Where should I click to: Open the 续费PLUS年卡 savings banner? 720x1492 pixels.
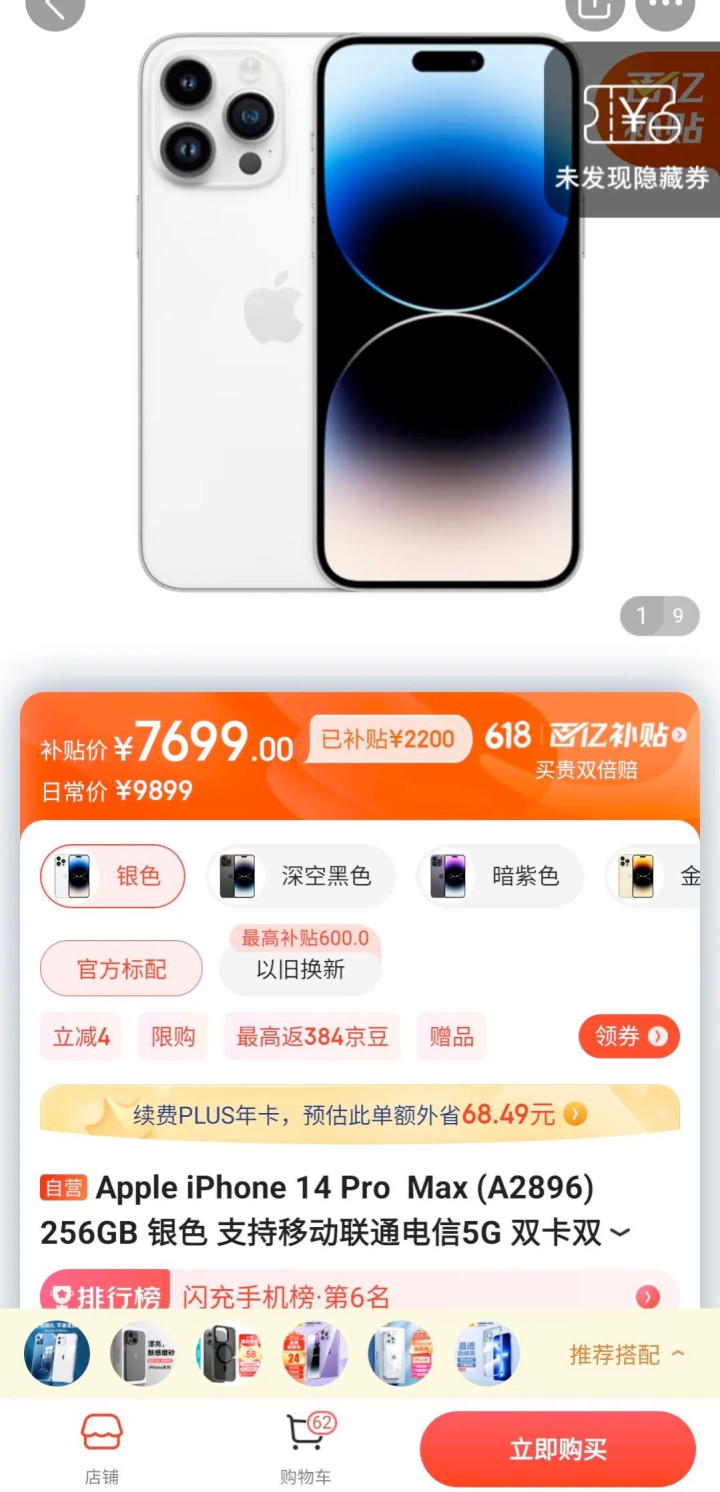(360, 1114)
